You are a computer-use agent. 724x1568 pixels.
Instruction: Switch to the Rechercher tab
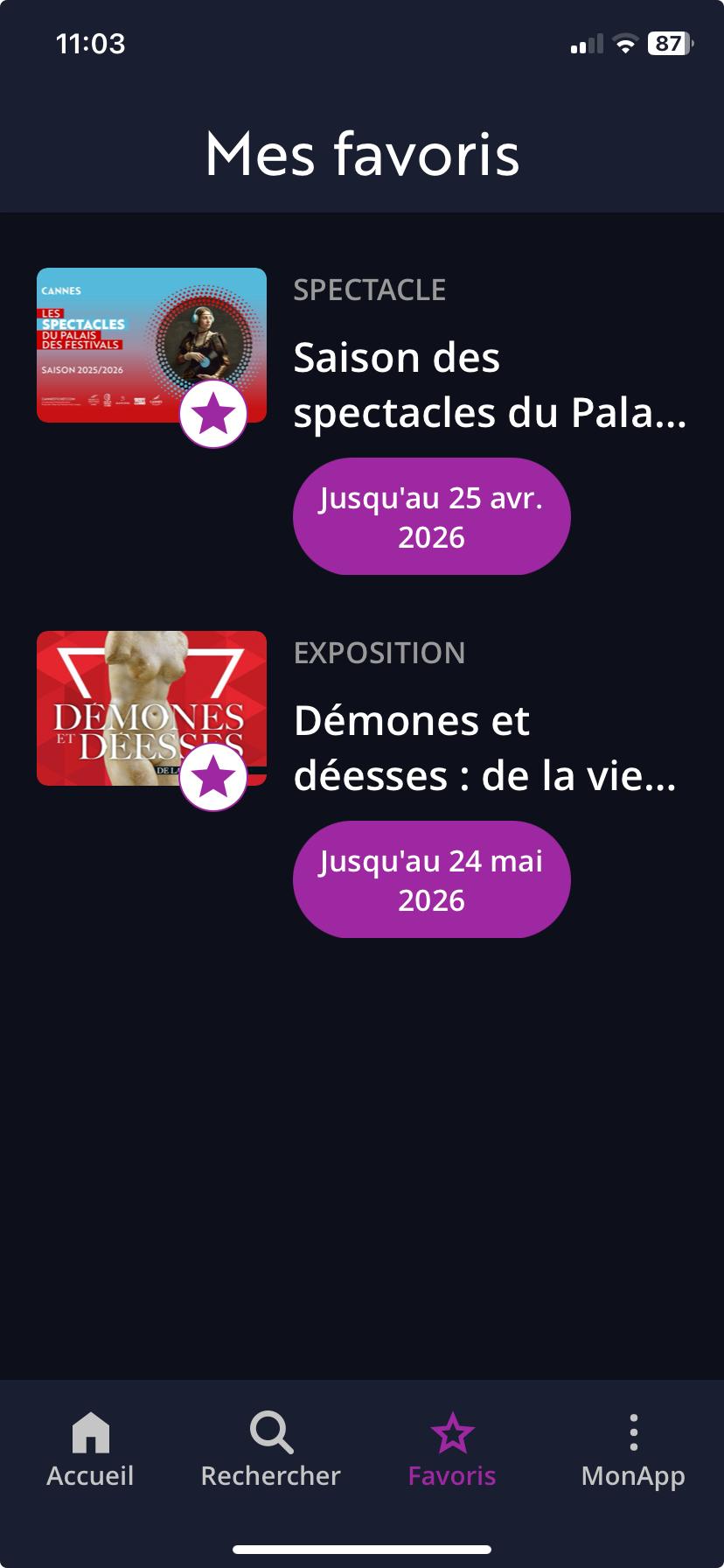(271, 1451)
